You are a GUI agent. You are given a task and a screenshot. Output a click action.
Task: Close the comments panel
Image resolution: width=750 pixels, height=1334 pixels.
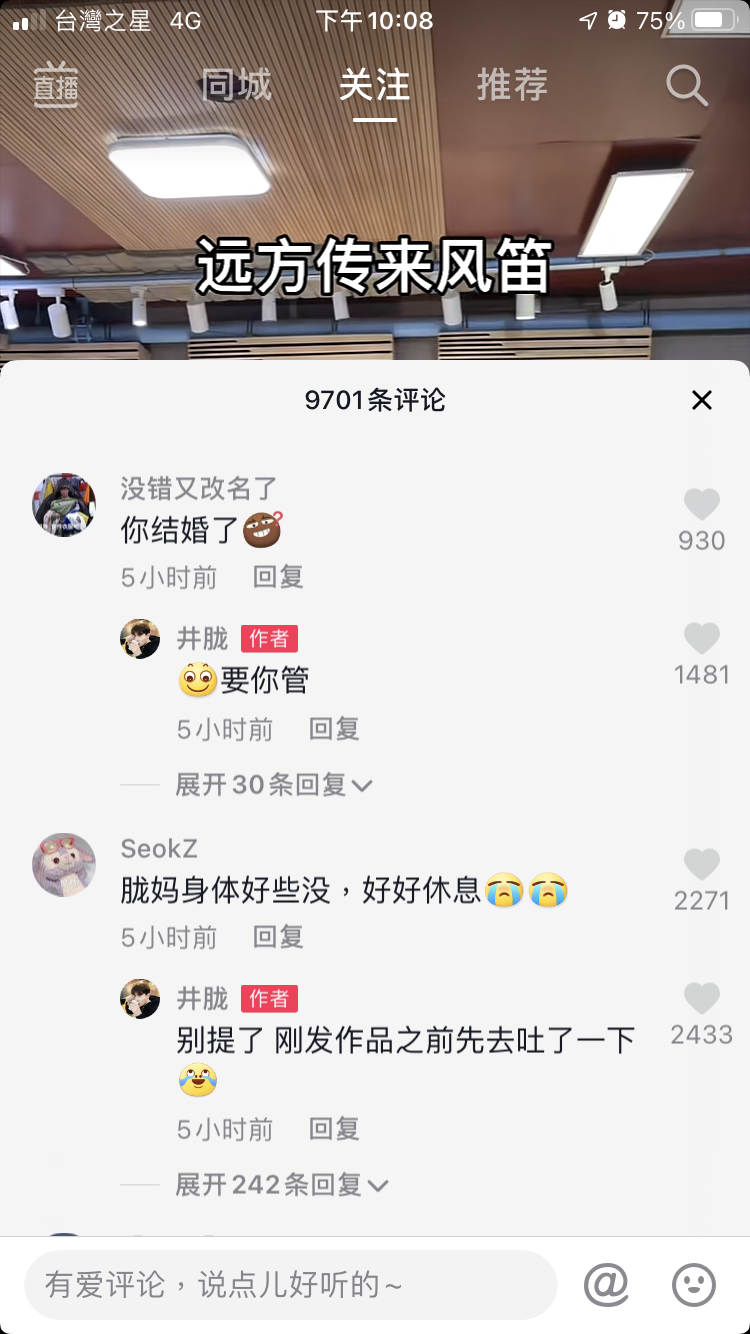702,401
